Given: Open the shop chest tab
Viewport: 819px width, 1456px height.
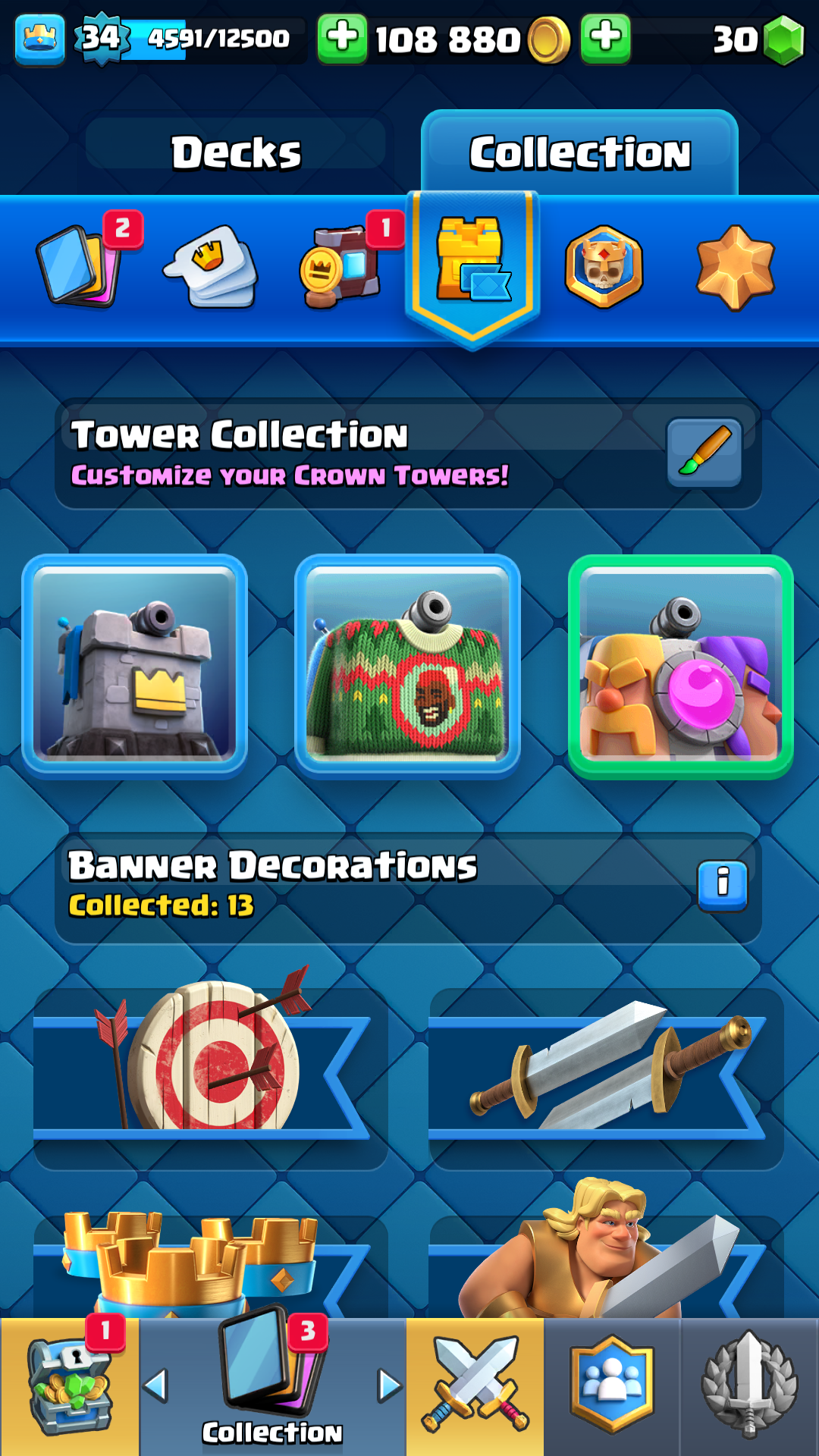Looking at the screenshot, I should pyautogui.click(x=70, y=1386).
